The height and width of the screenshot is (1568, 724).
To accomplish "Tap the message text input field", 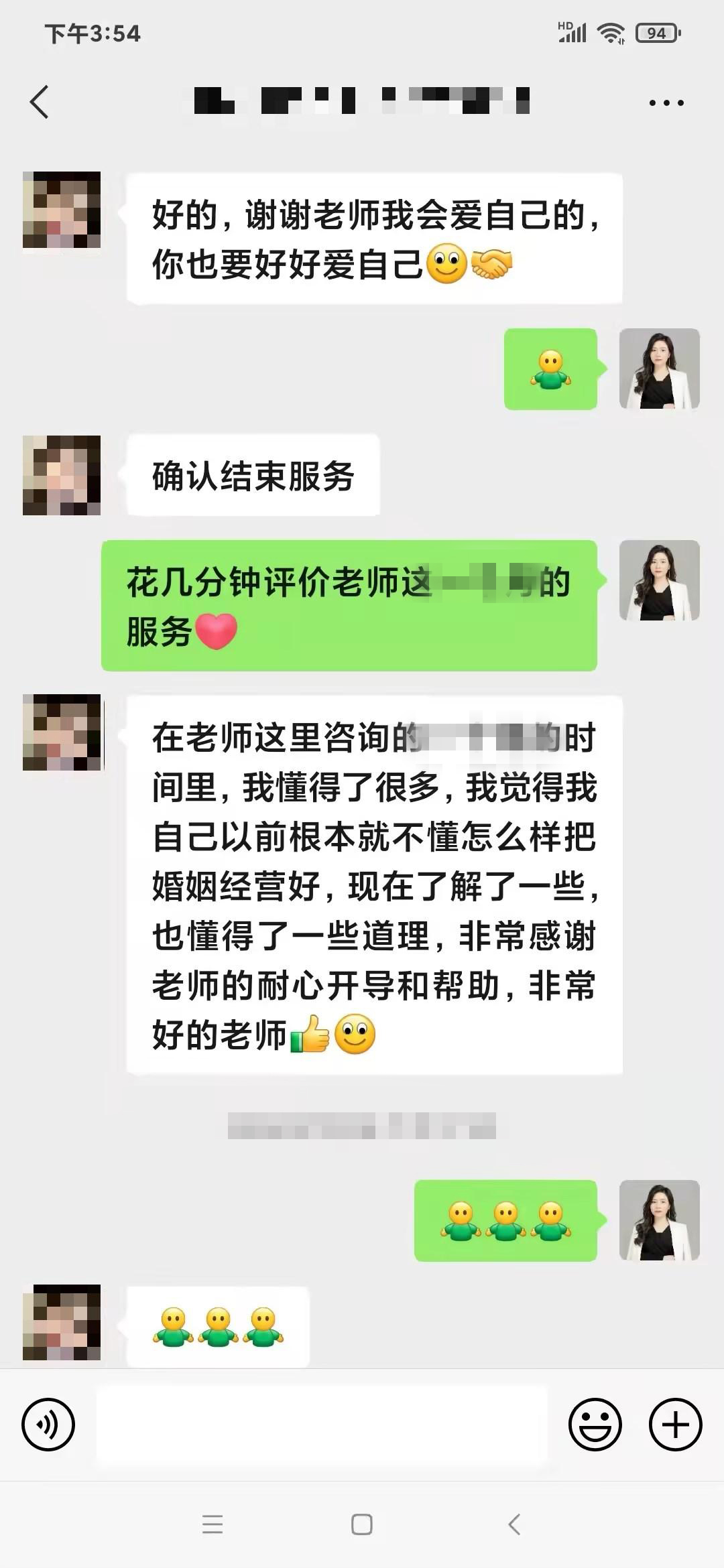I will click(x=322, y=1424).
